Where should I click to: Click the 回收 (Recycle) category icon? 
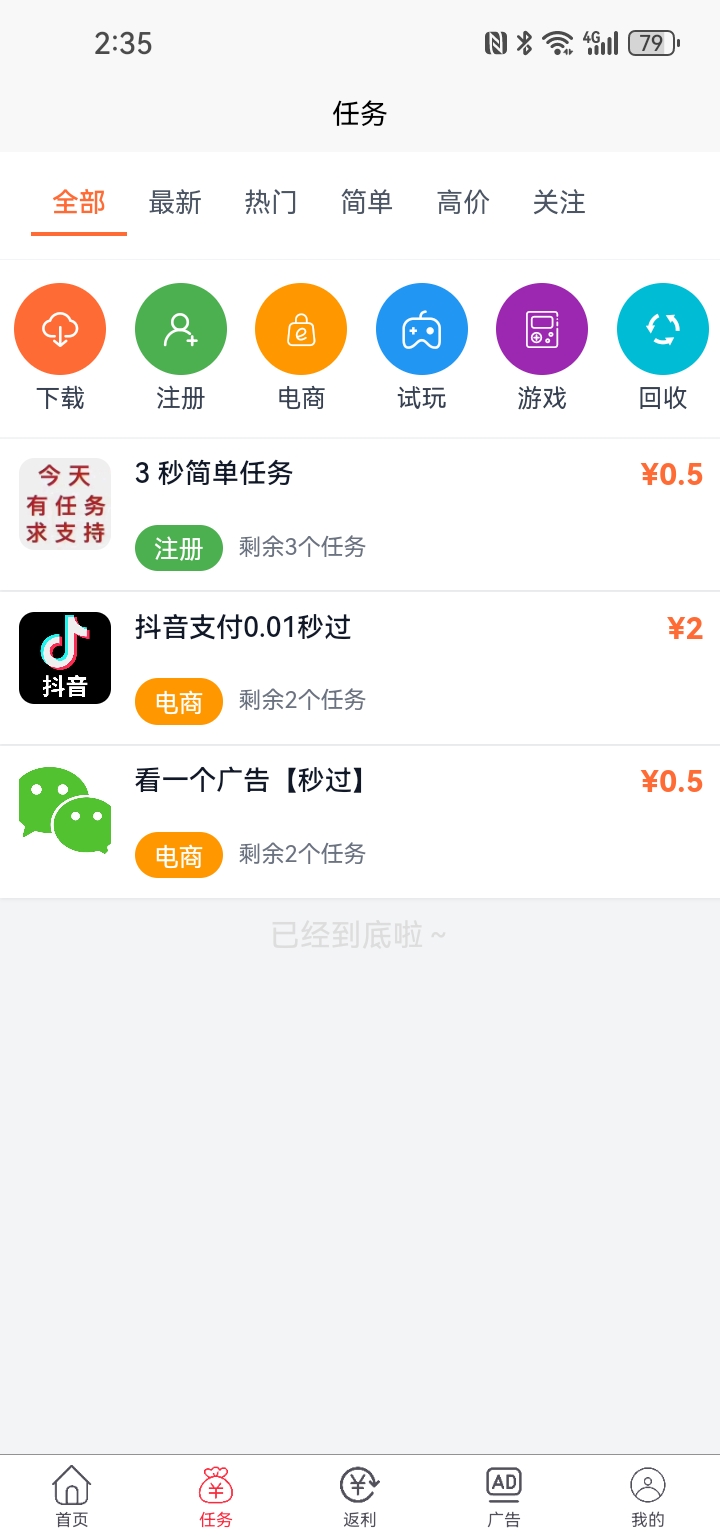pyautogui.click(x=662, y=328)
